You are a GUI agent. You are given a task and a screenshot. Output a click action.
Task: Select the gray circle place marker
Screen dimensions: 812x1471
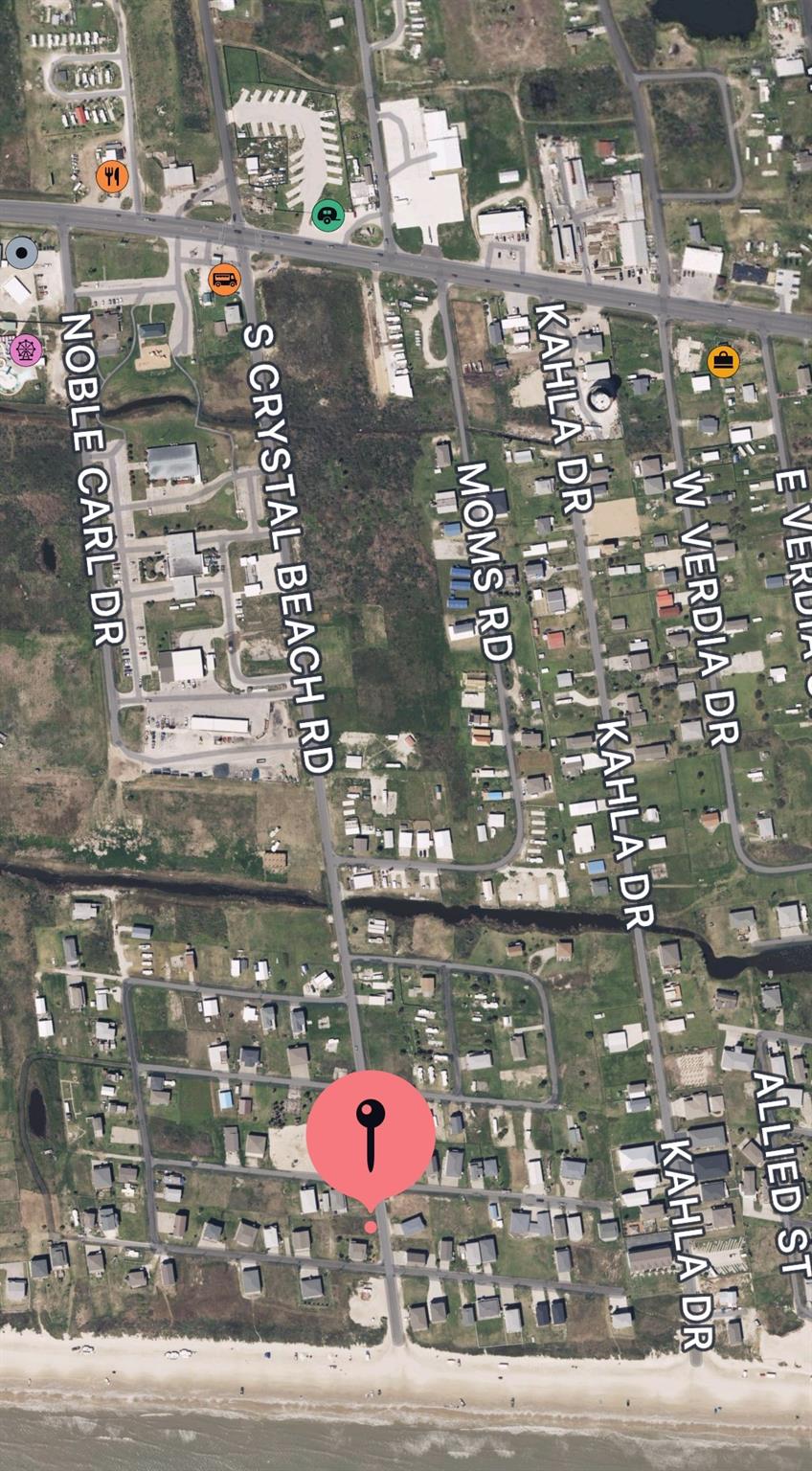[20, 254]
